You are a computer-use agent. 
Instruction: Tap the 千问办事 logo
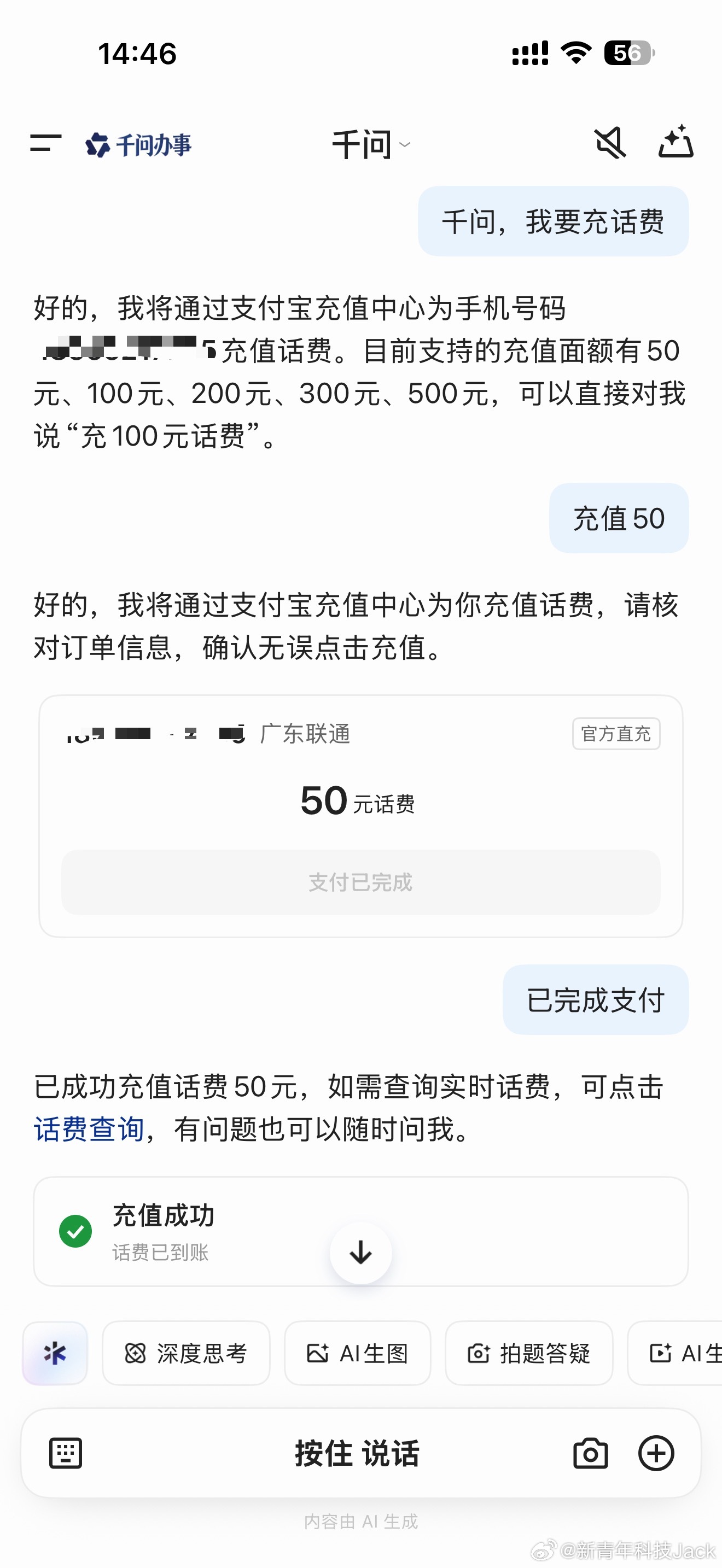[x=139, y=143]
